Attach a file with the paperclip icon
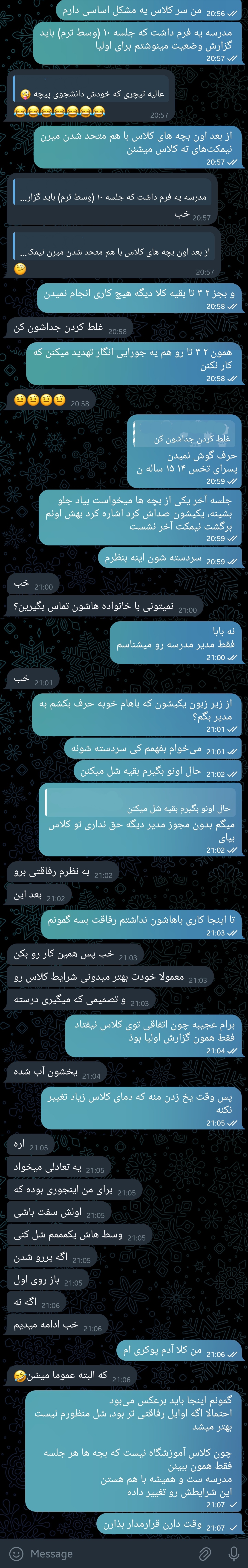The image size is (248, 1568). (x=205, y=1553)
